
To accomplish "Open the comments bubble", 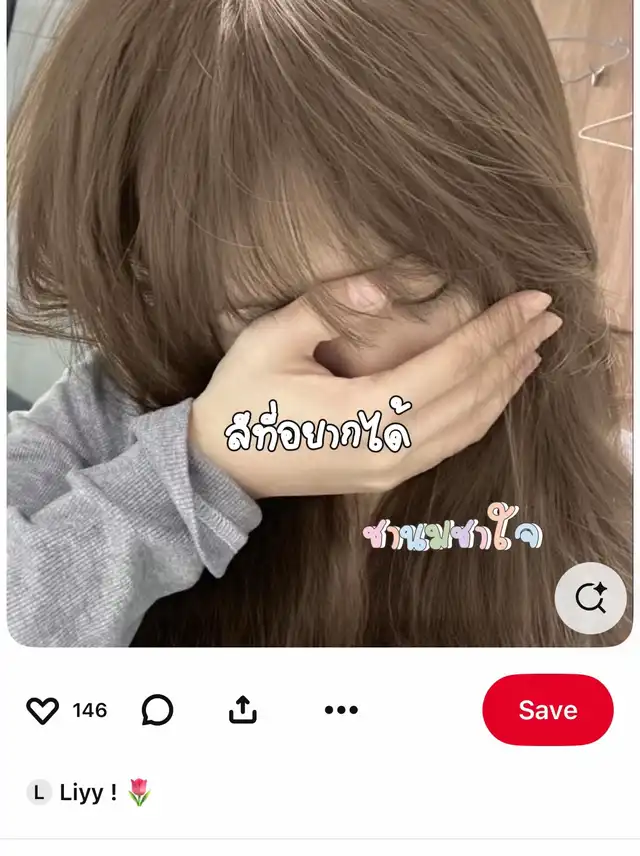I will coord(157,710).
